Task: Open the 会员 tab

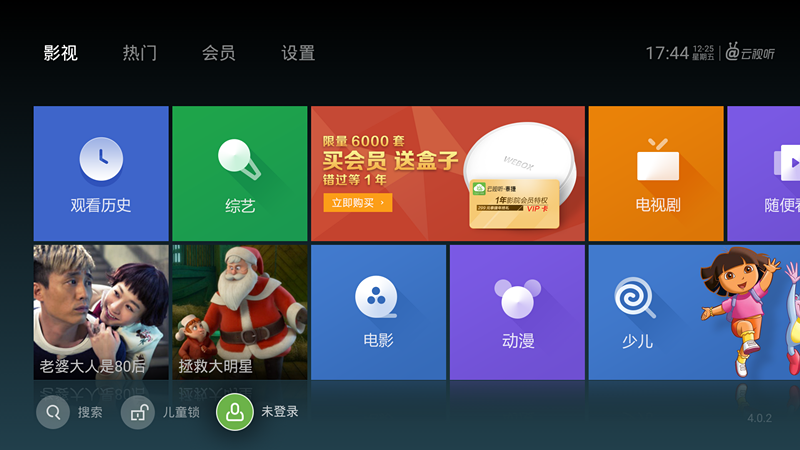Action: coord(218,53)
